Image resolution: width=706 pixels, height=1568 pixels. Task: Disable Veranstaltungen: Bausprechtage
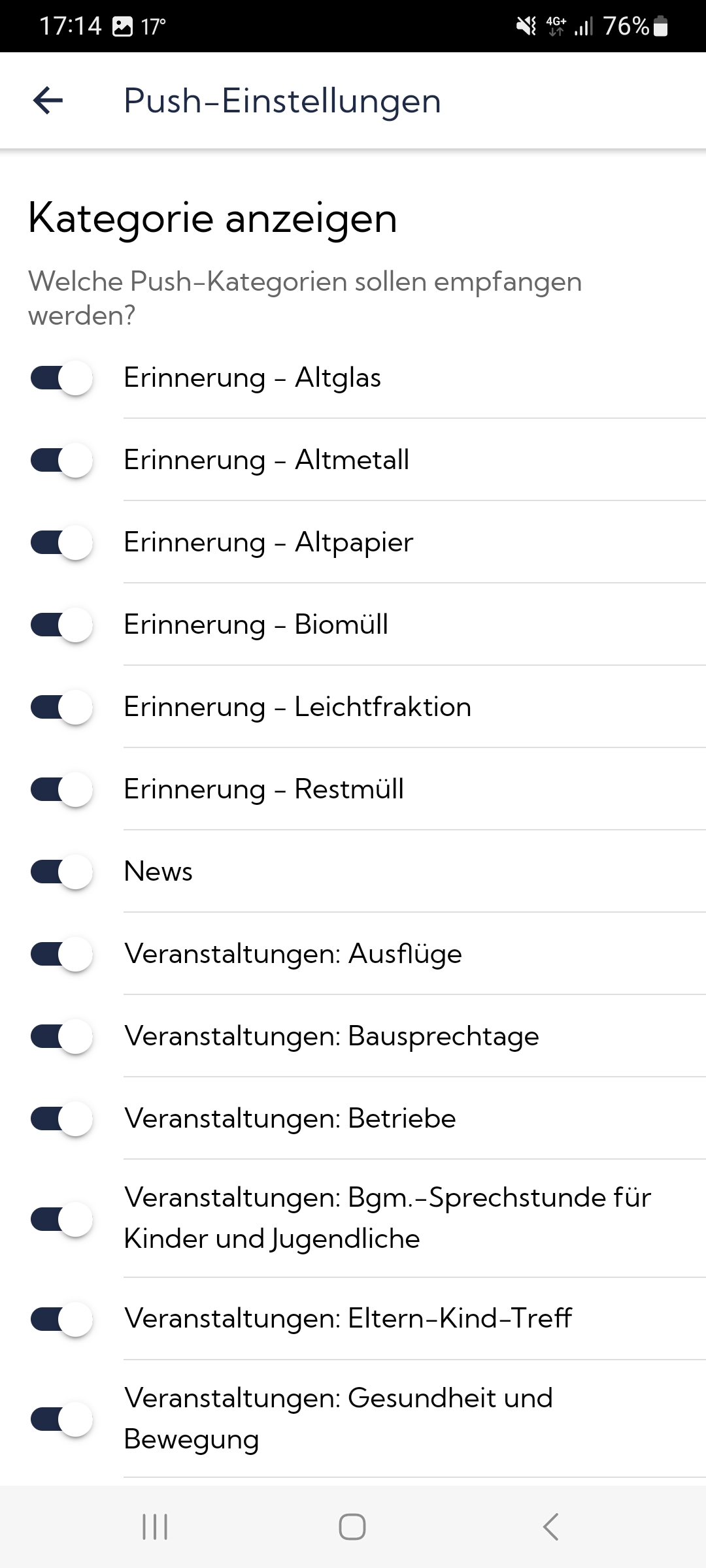point(61,1036)
